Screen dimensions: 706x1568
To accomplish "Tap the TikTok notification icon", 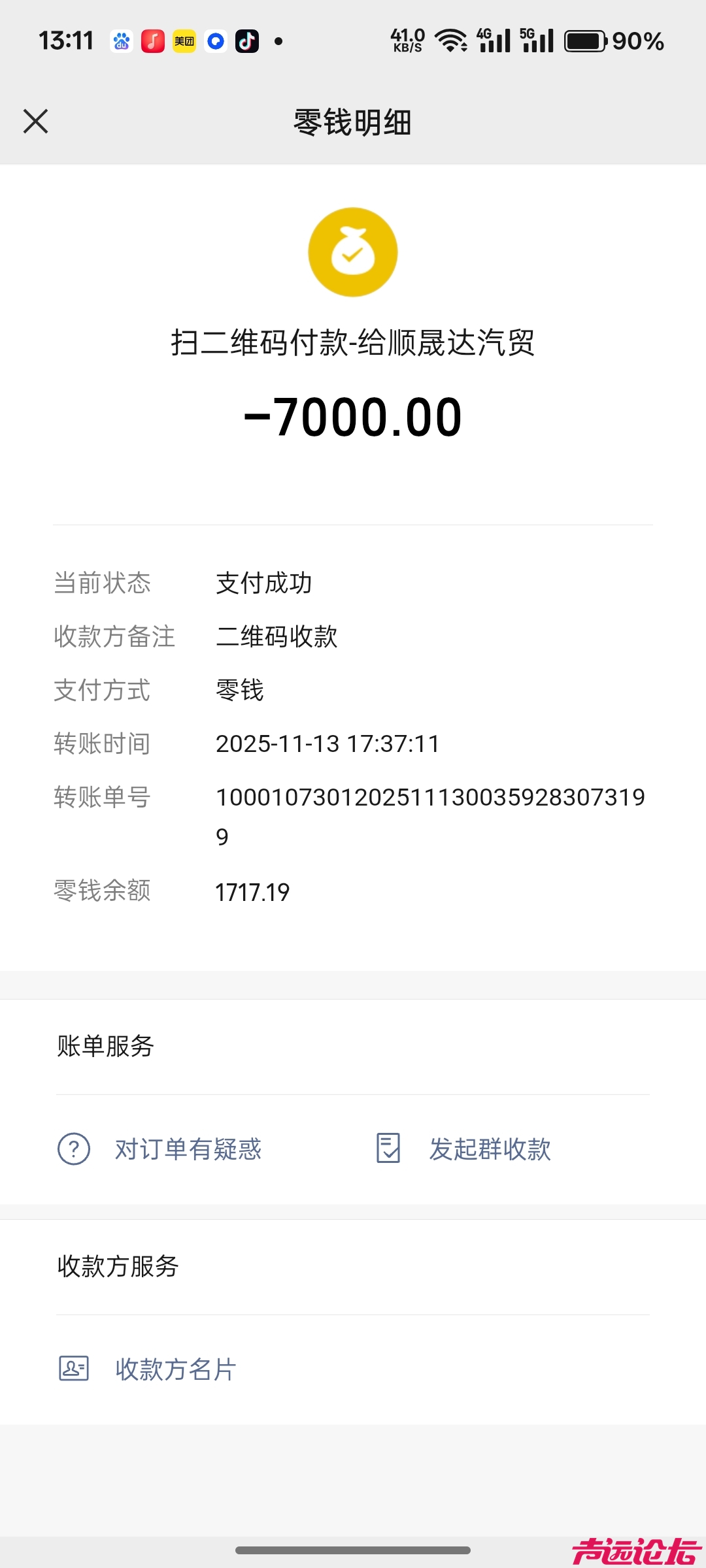I will (246, 41).
